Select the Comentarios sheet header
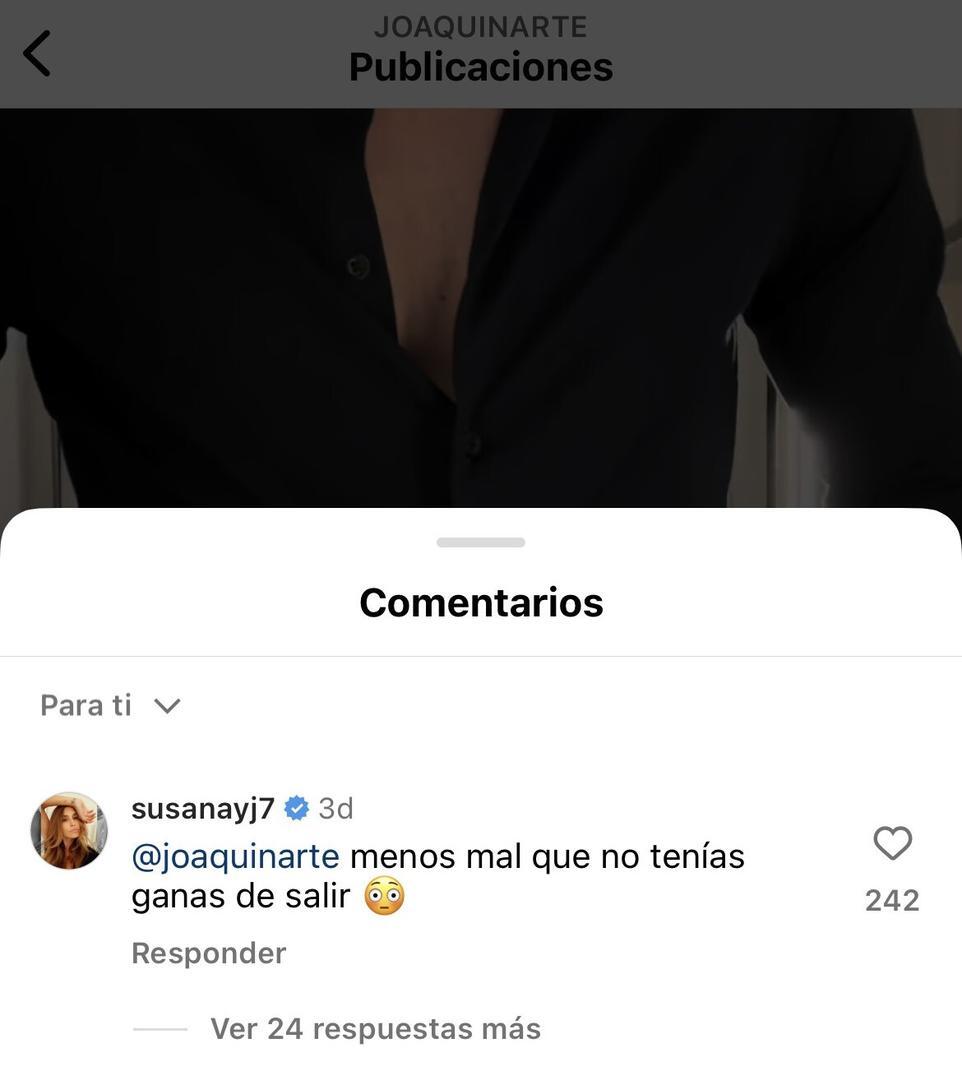 [x=481, y=601]
